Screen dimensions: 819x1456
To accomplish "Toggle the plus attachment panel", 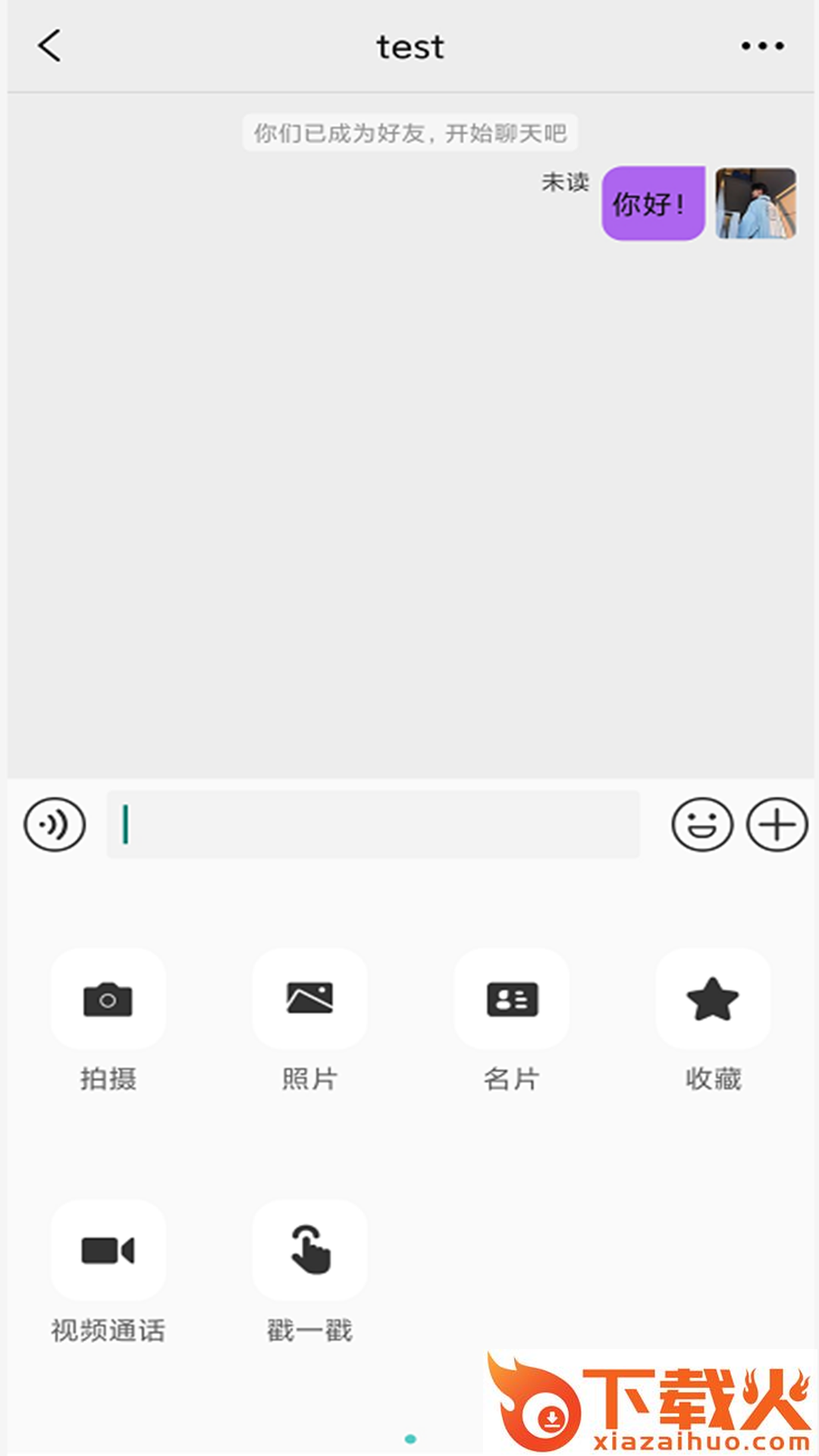I will coord(777,824).
